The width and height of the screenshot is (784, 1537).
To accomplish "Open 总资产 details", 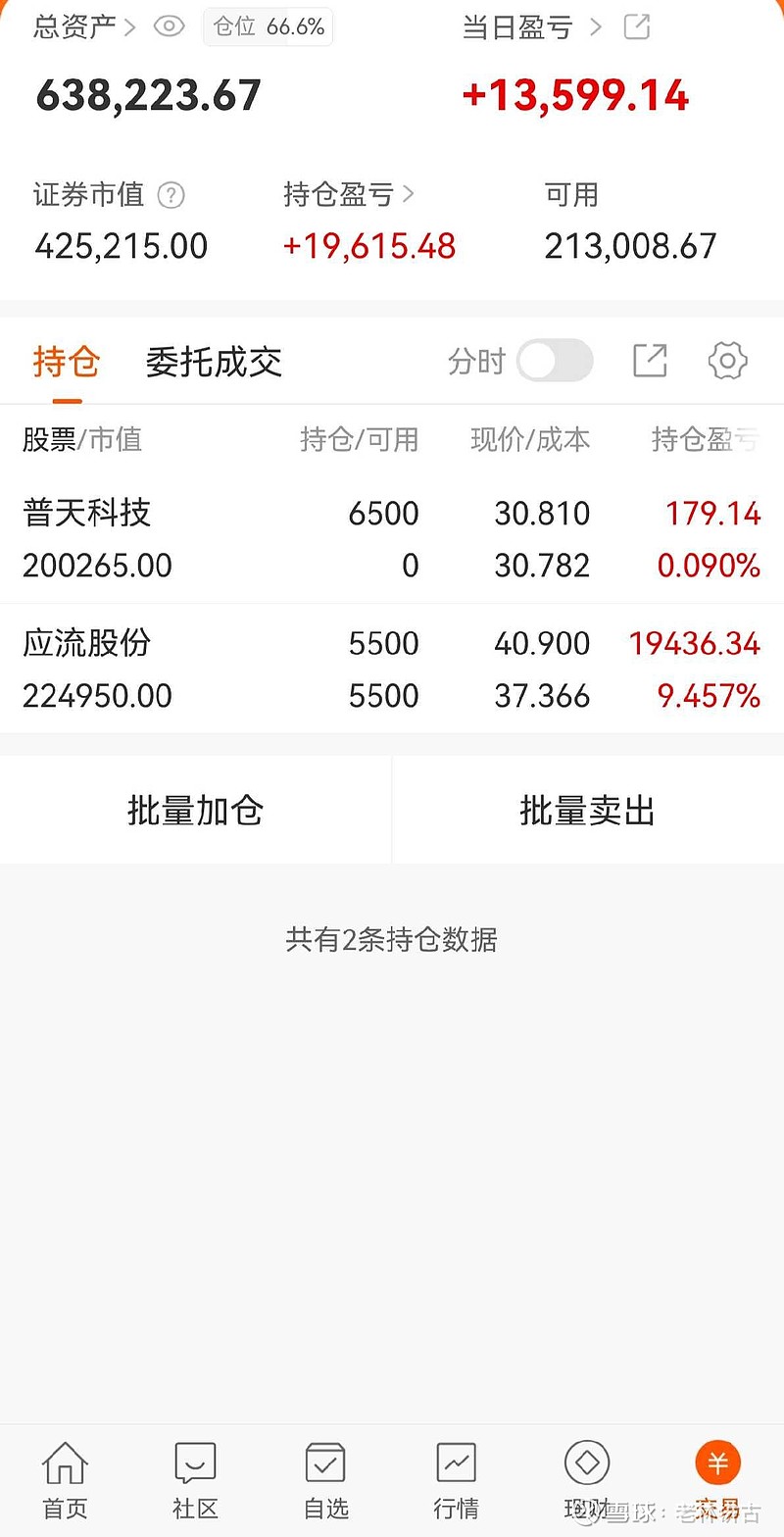I will (x=83, y=27).
